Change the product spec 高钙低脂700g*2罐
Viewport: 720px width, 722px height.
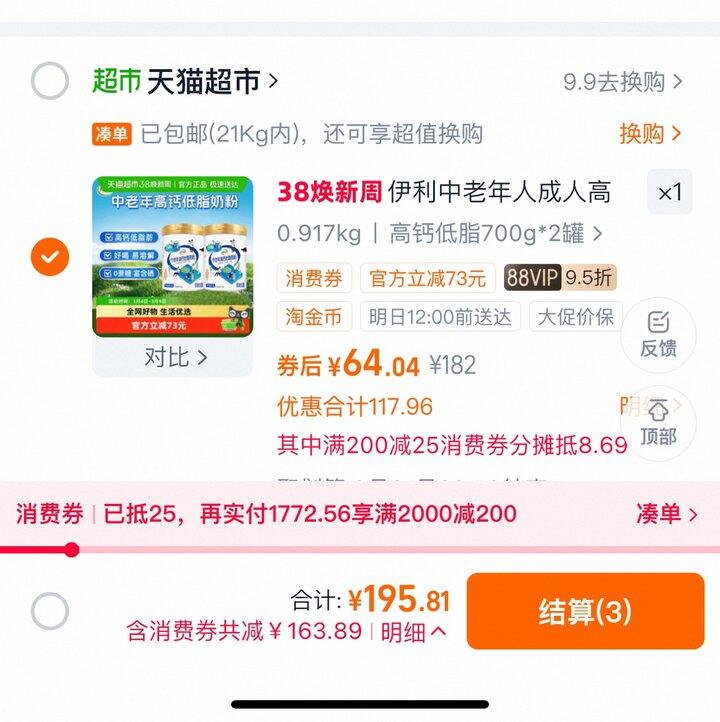[x=495, y=234]
